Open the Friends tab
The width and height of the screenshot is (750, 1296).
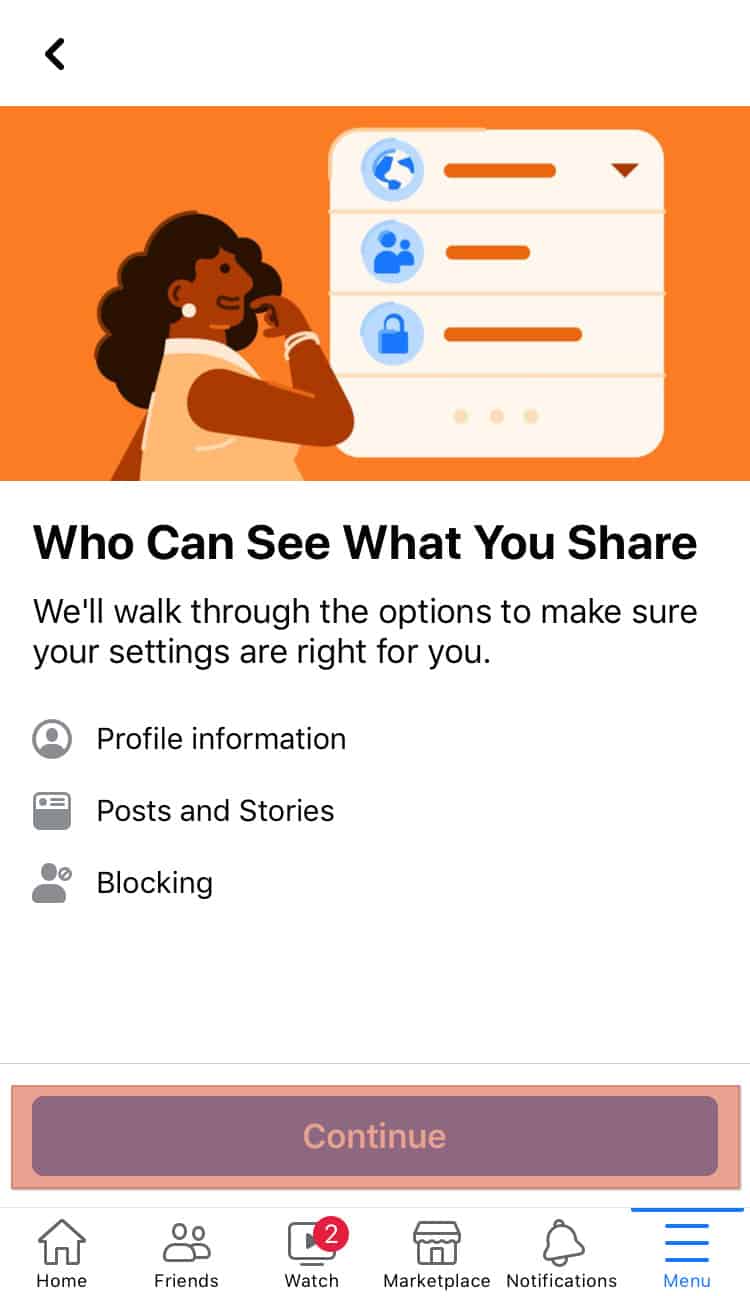tap(186, 1254)
